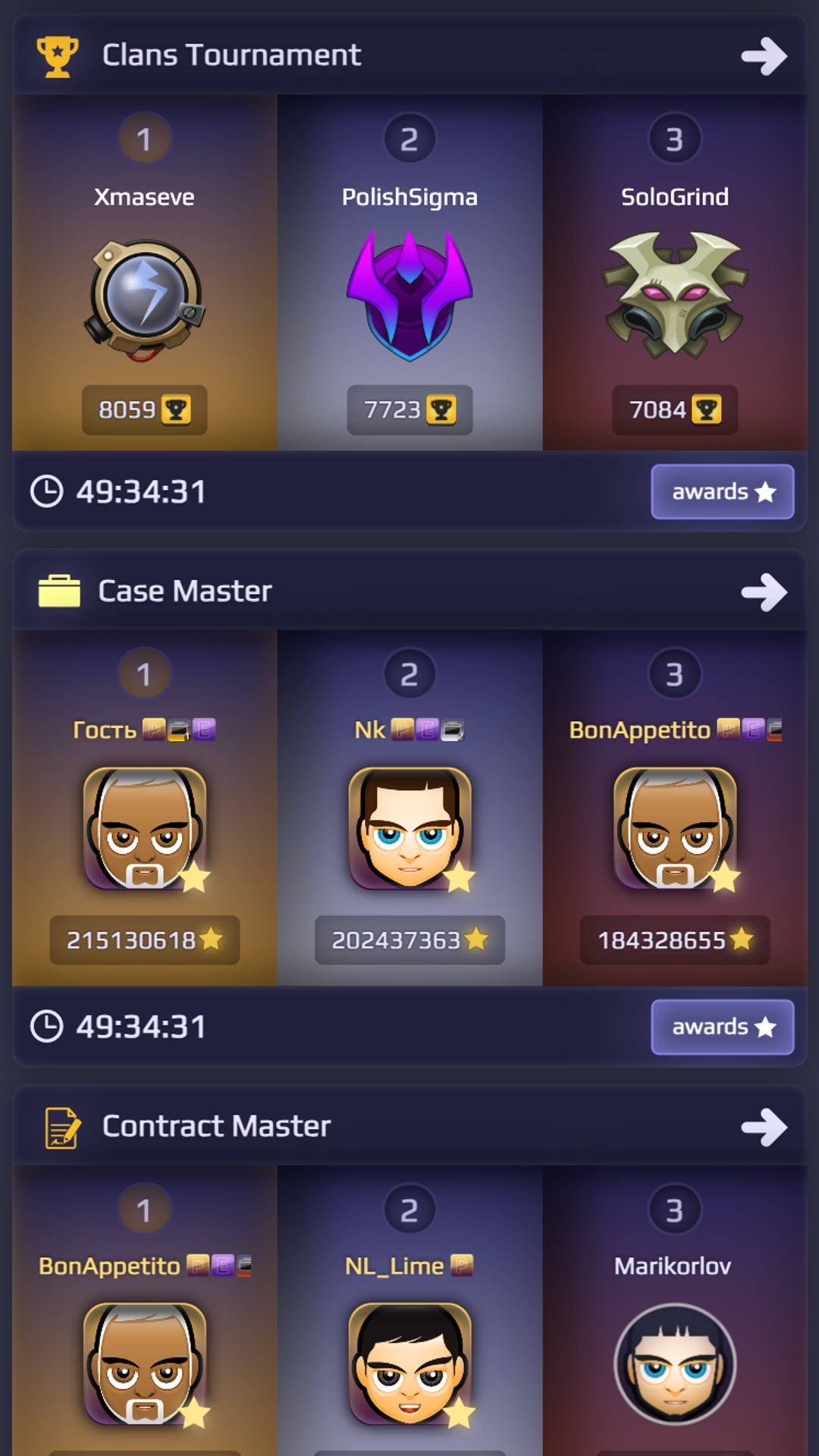This screenshot has height=1456, width=819.
Task: Open Nk's profile in Case Master
Action: point(409,808)
